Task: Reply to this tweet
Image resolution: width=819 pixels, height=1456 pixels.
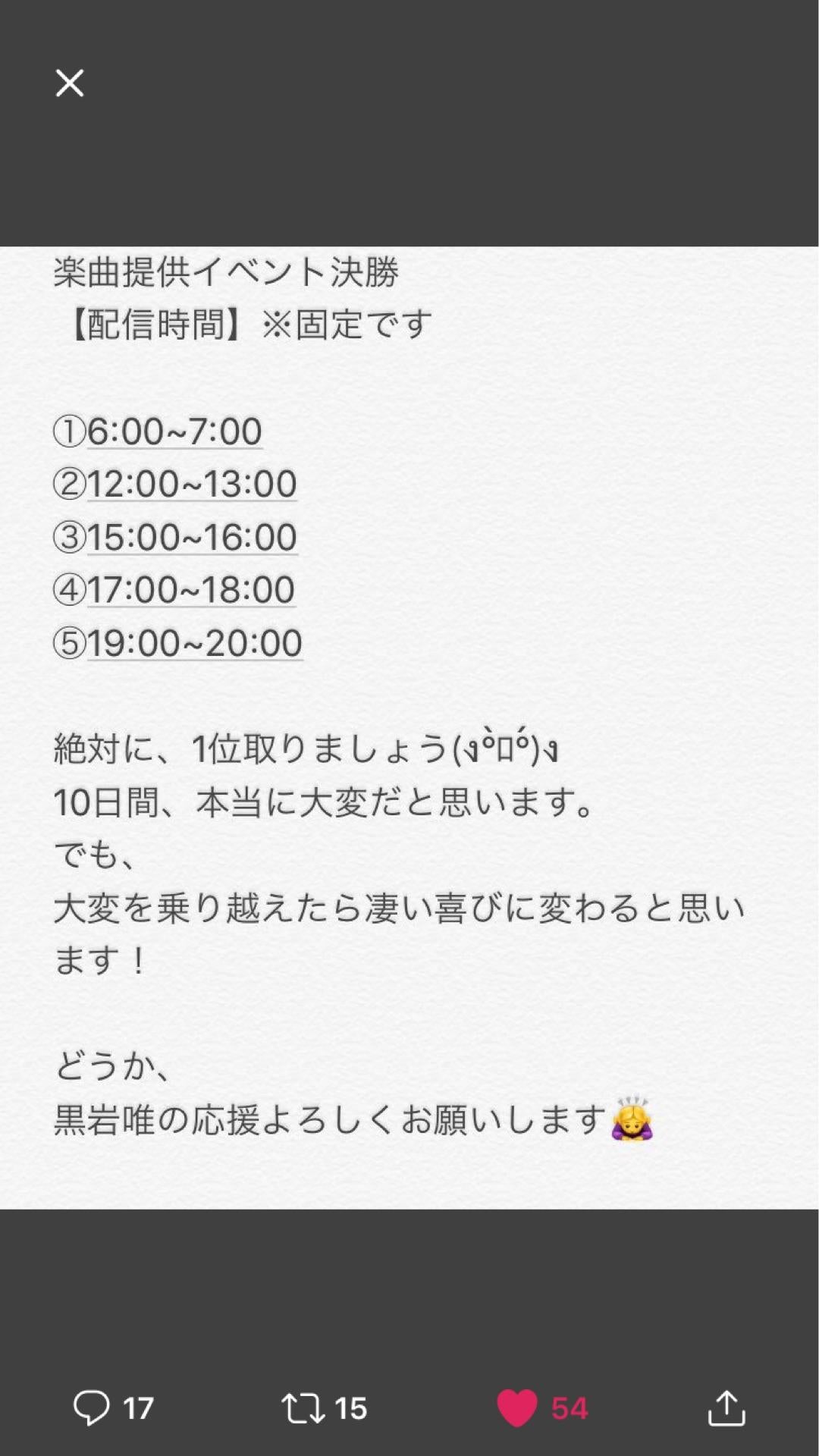Action: pos(92,1407)
